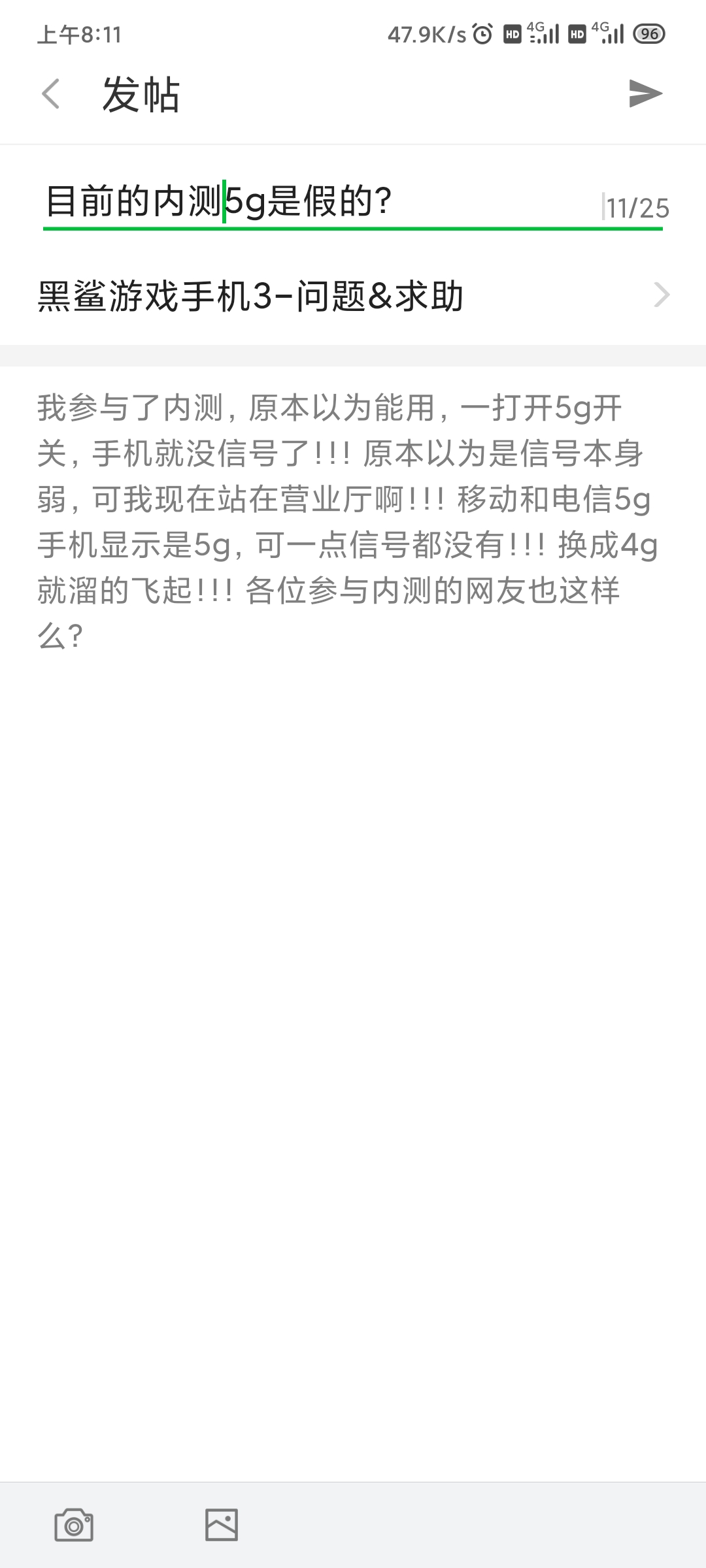Add an image from the gallery
706x1568 pixels.
coord(222,1525)
